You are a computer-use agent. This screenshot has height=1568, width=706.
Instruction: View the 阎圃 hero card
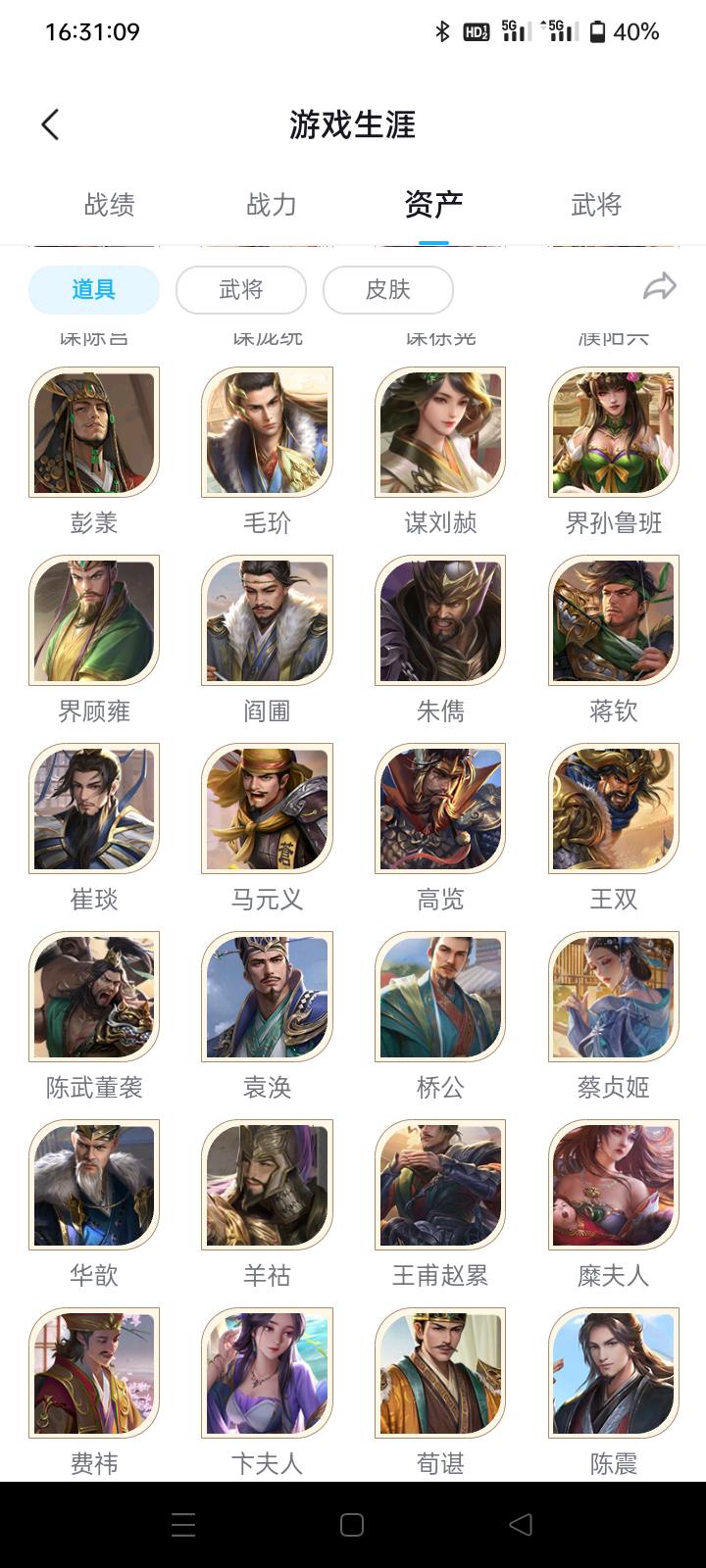coord(267,620)
